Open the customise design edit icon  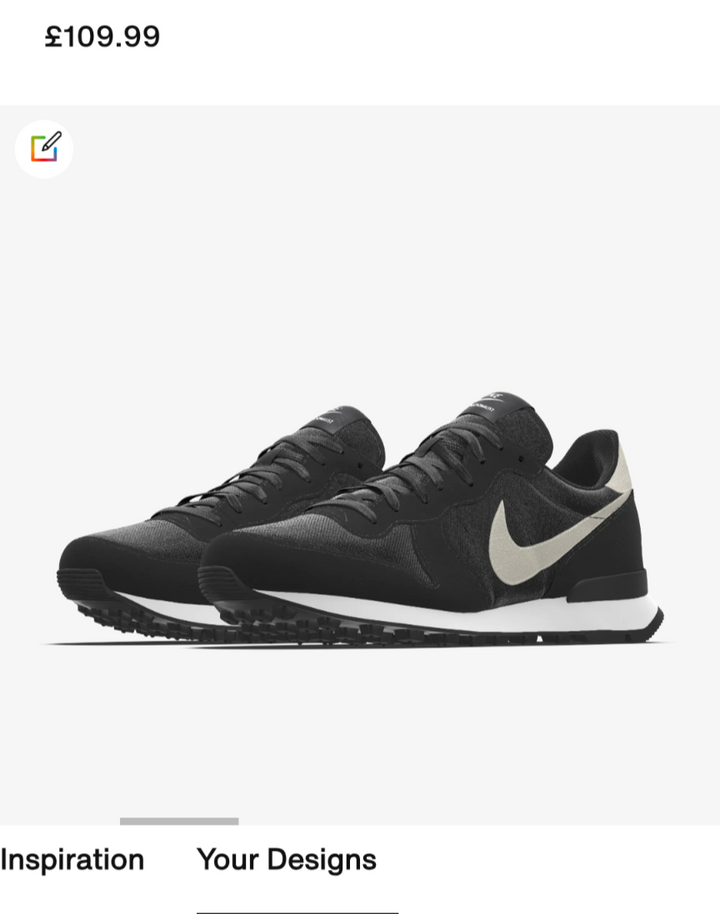click(44, 149)
